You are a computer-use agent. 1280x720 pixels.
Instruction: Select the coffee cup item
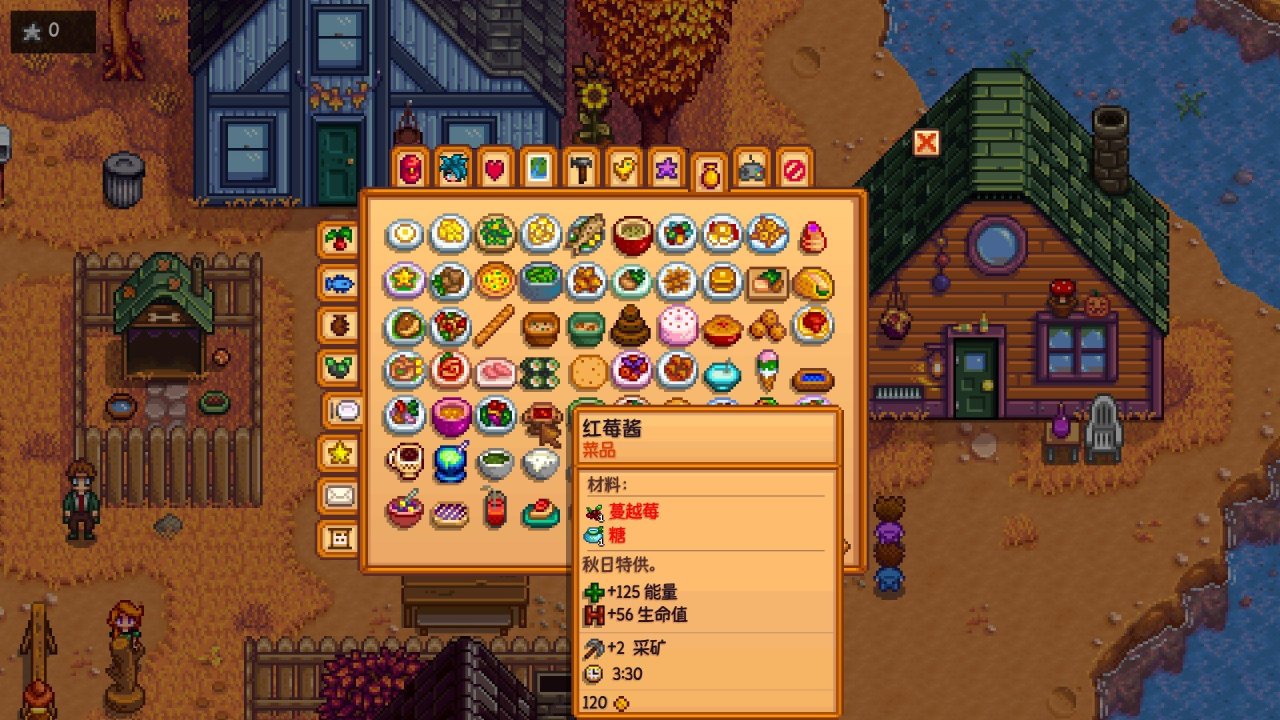point(405,462)
